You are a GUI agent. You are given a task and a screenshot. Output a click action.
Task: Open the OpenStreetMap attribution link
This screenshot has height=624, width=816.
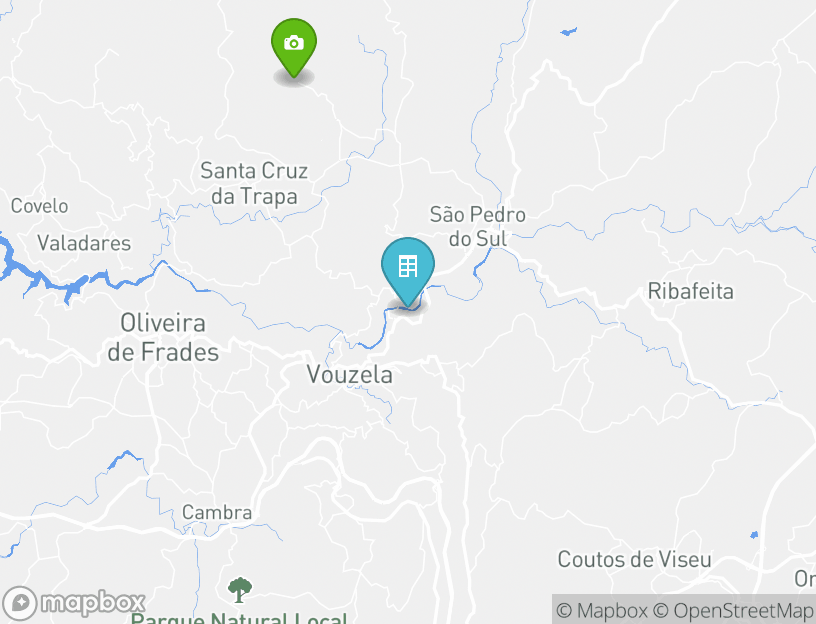pyautogui.click(x=733, y=610)
